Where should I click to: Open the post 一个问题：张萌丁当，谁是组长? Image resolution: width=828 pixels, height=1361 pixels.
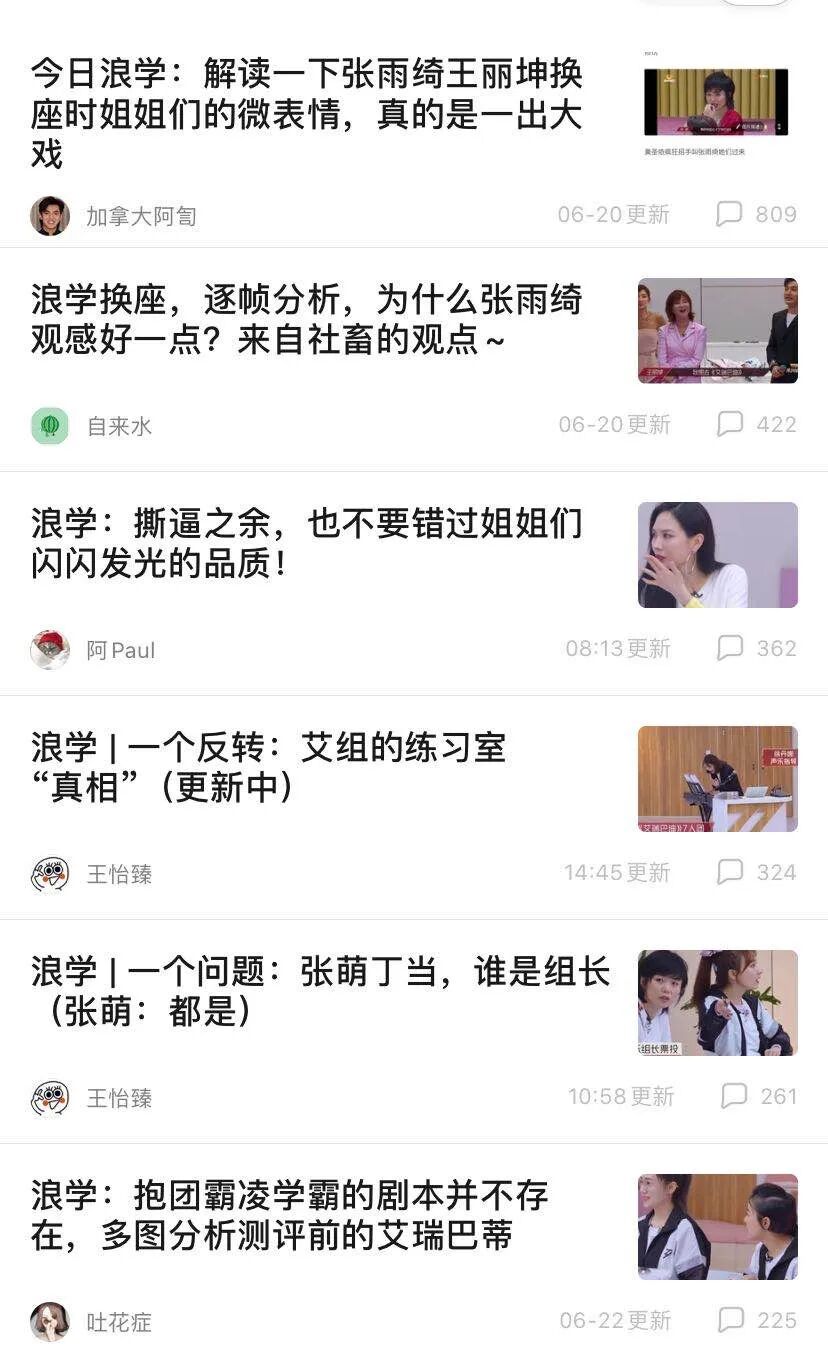click(x=320, y=992)
